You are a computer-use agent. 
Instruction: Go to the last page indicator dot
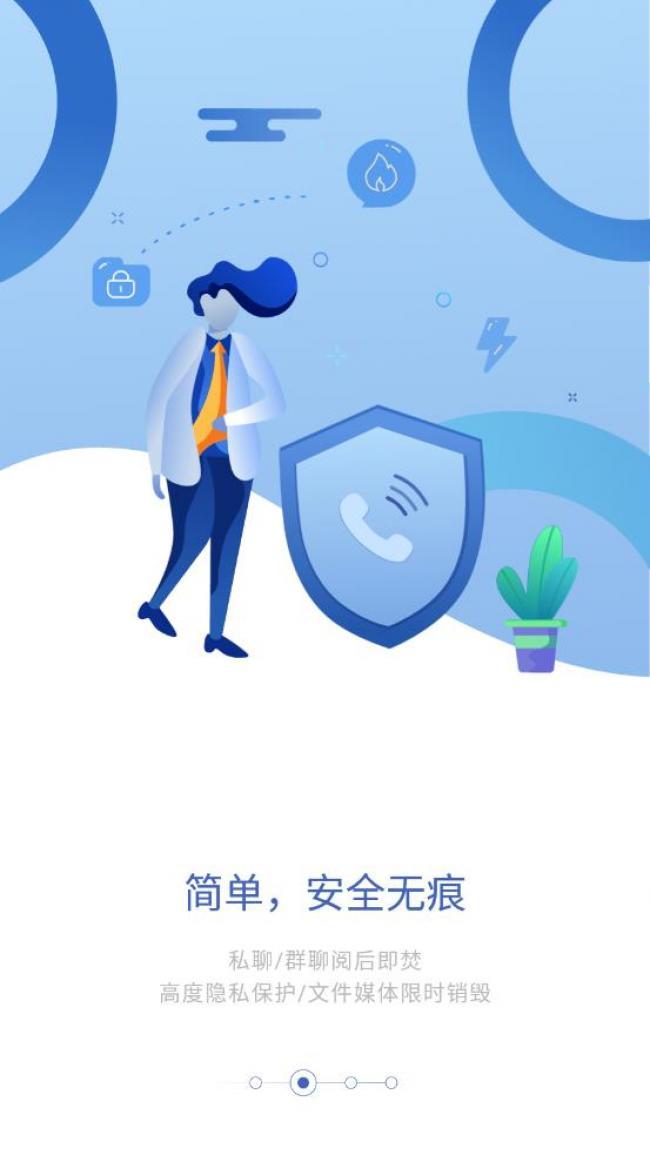(391, 1083)
